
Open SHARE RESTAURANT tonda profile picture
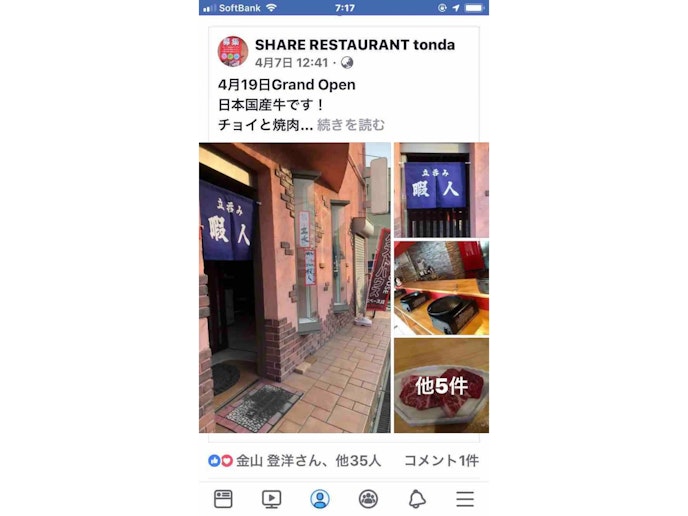(x=232, y=51)
